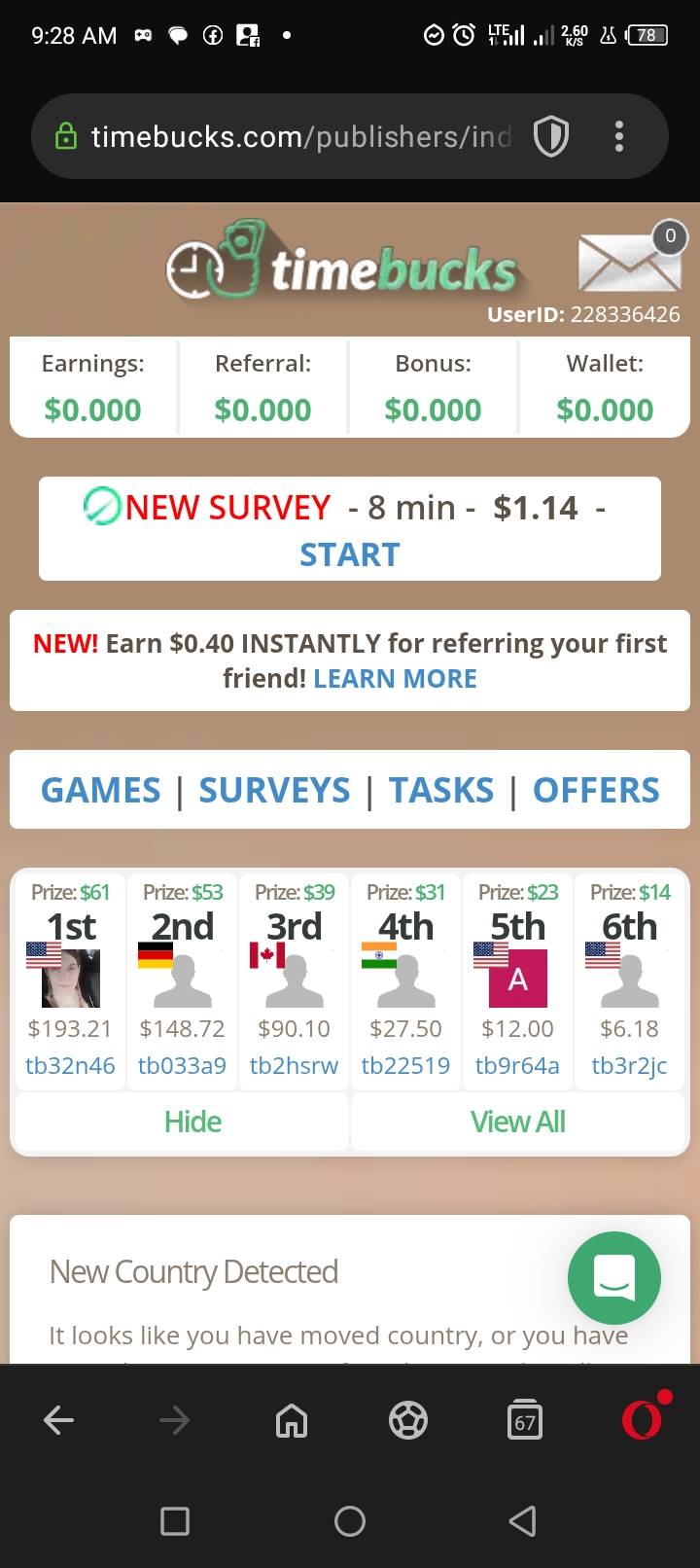Viewport: 700px width, 1568px height.
Task: Go to the SURVEYS section
Action: pos(274,790)
